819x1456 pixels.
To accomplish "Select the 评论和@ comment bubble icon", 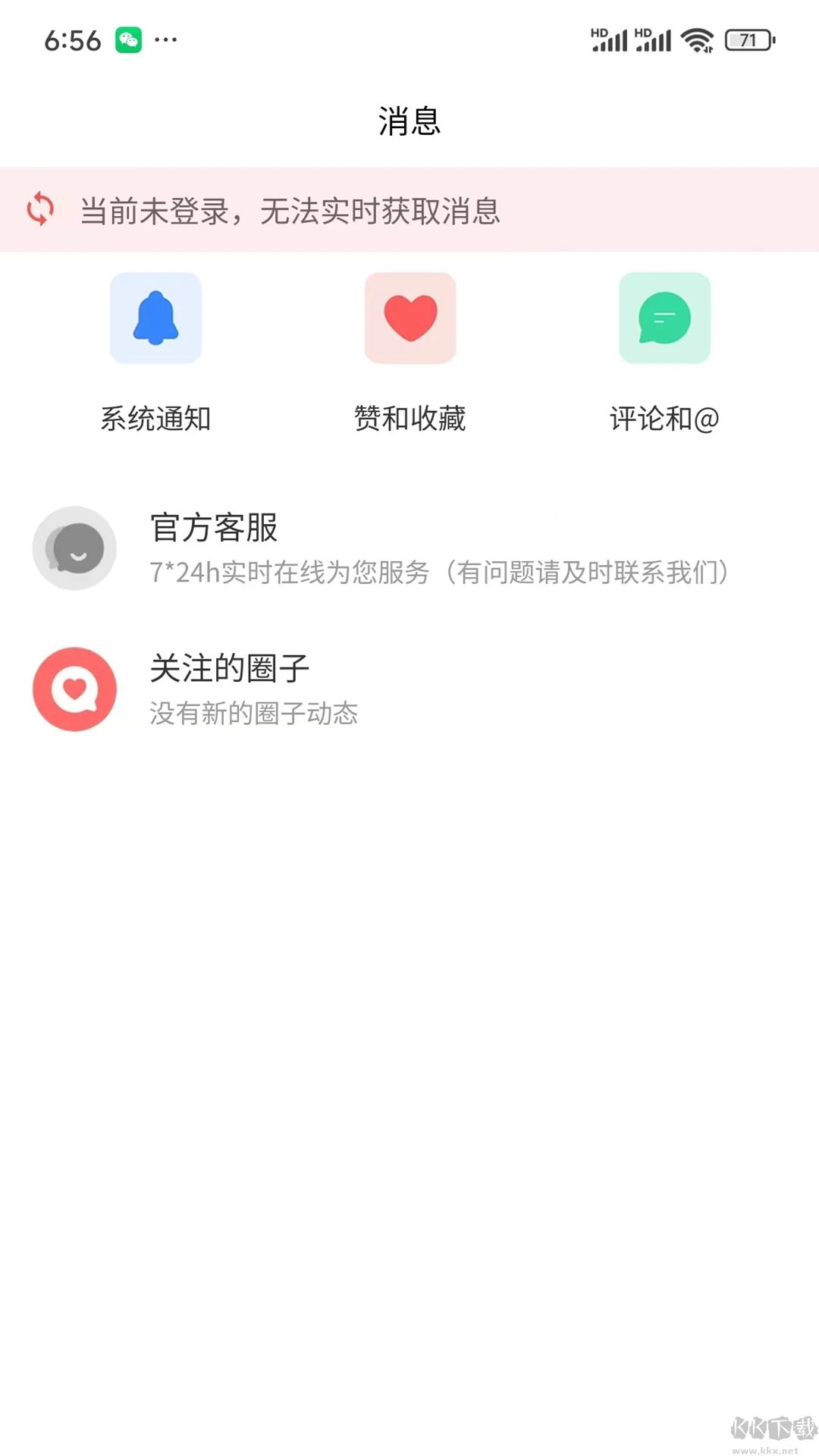I will (x=664, y=319).
